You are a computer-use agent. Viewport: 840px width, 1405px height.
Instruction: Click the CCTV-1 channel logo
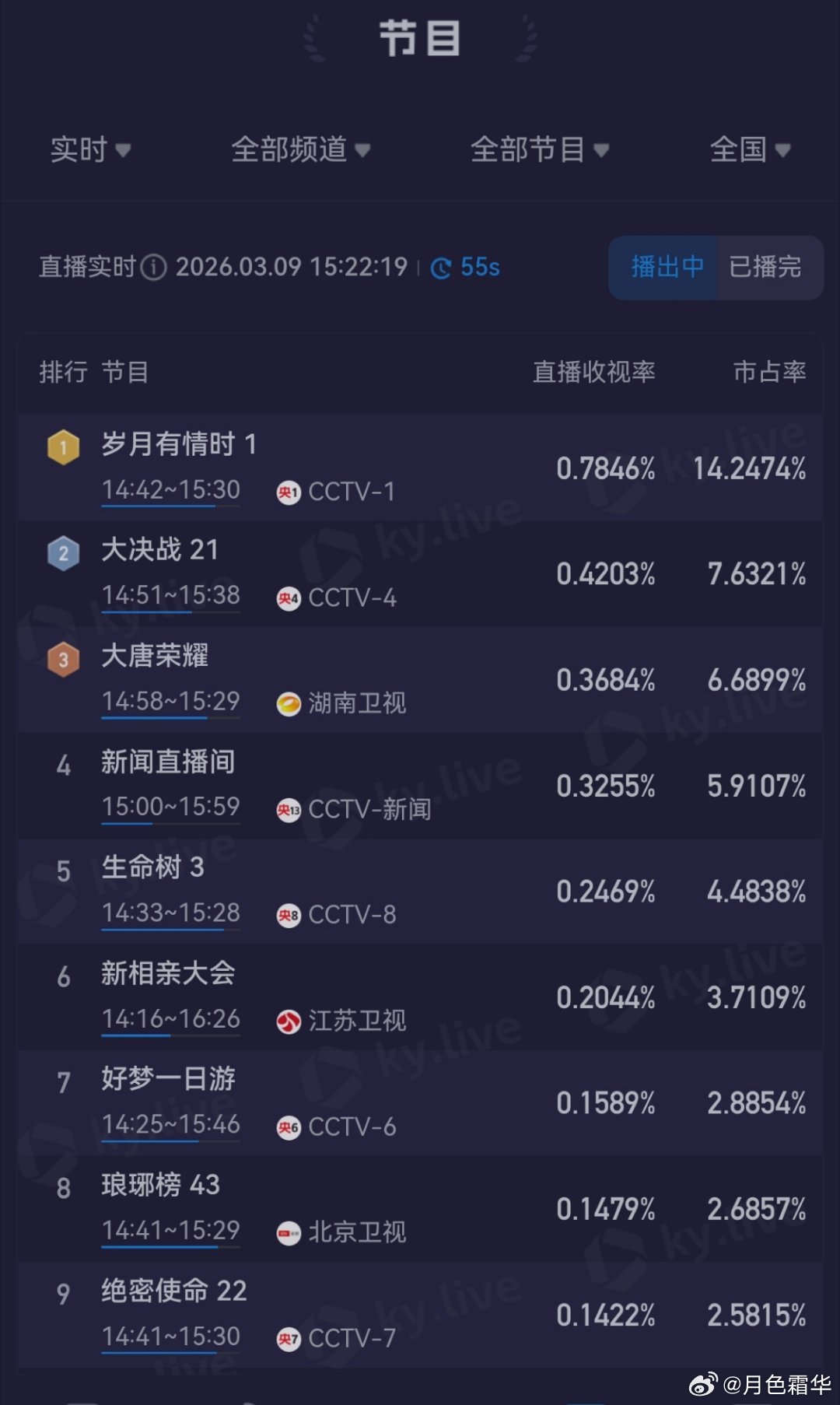pos(289,492)
